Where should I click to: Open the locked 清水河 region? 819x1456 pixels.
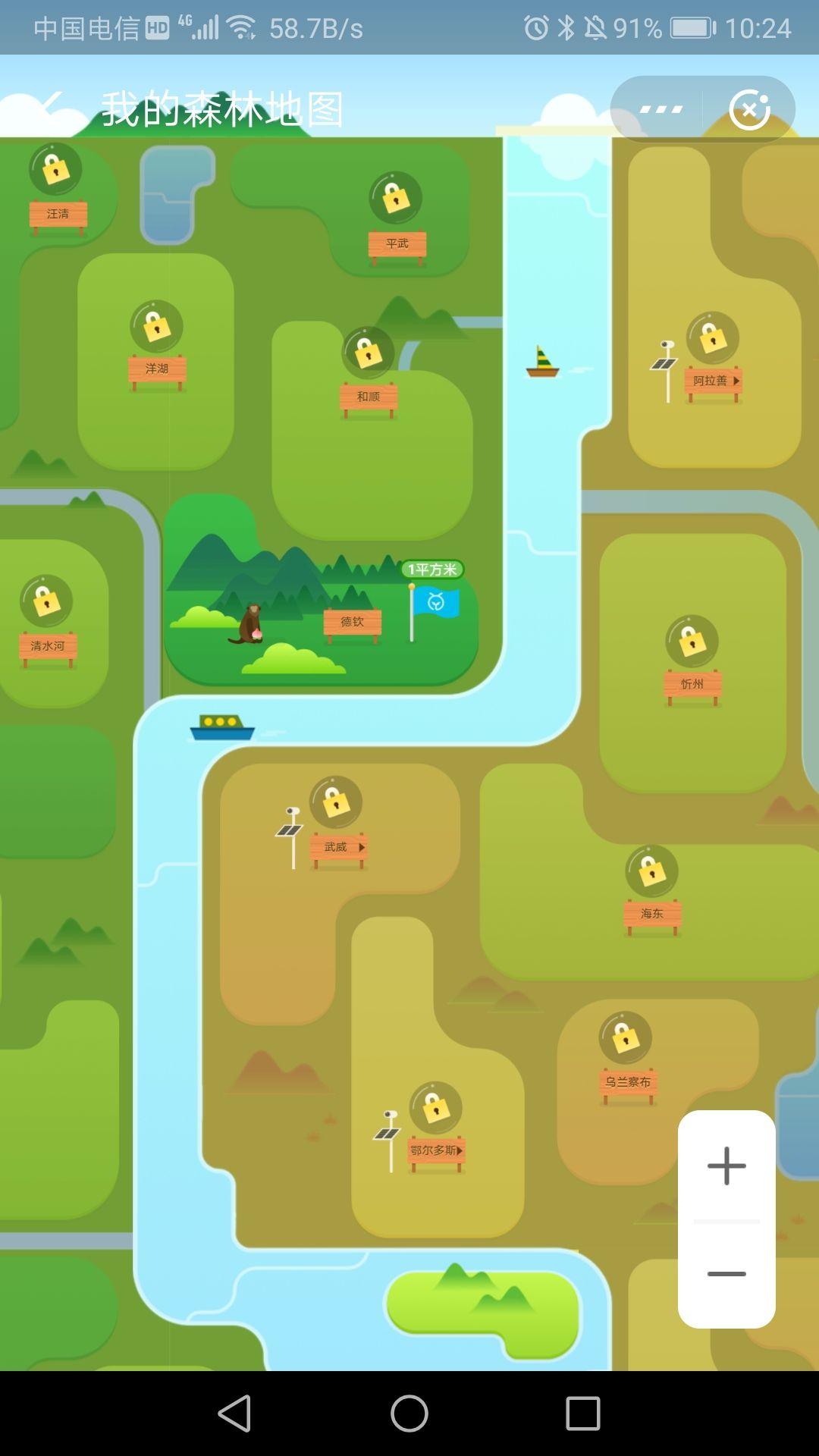48,646
